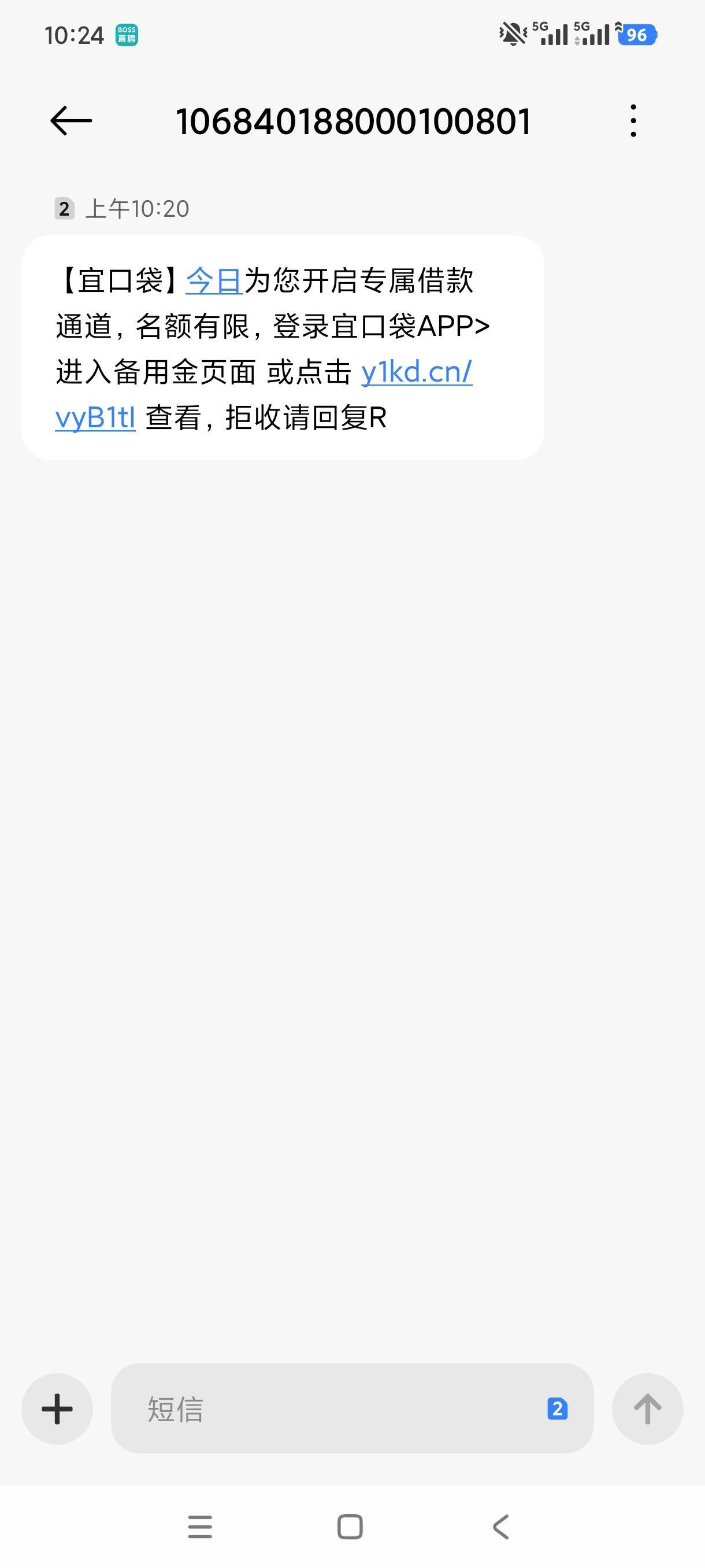Open the underlined 今日 date link
Image resolution: width=705 pixels, height=1568 pixels.
coord(213,281)
